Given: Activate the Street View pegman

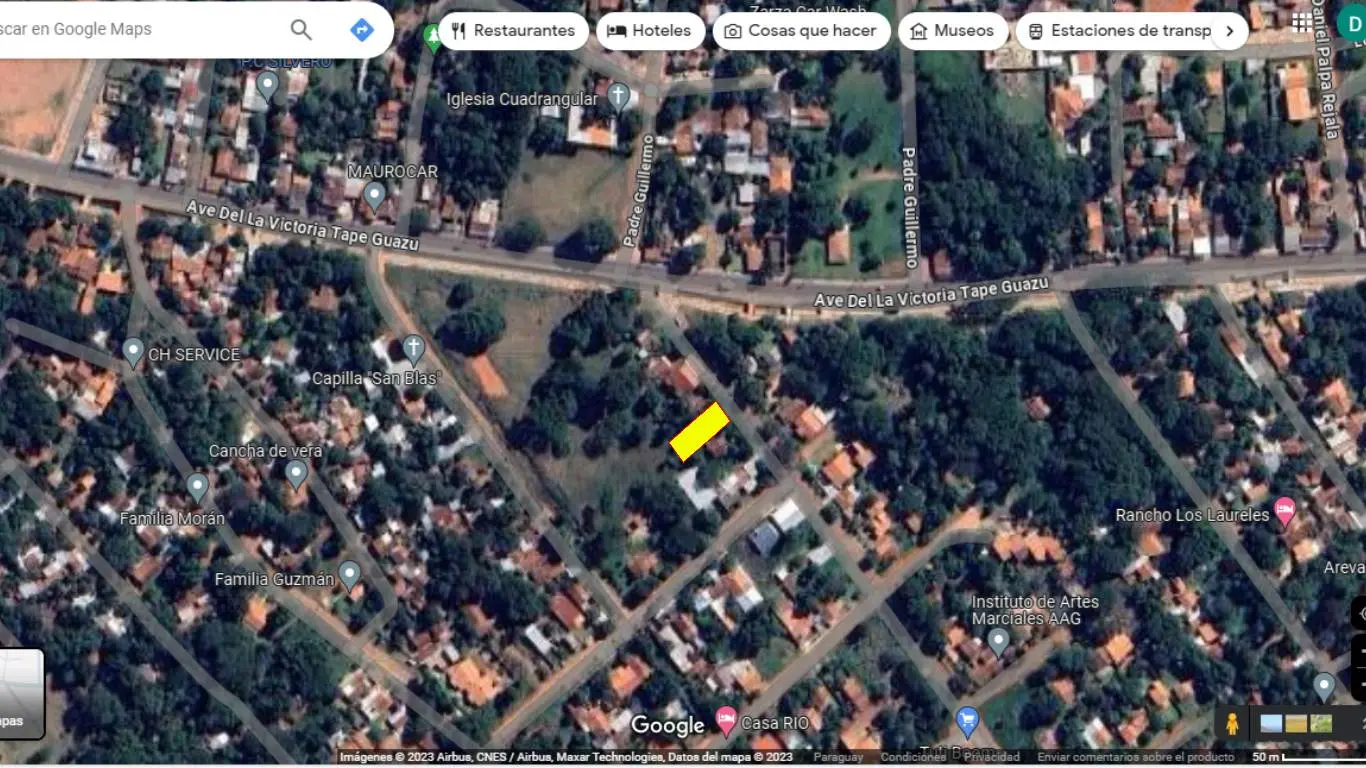Looking at the screenshot, I should tap(1232, 723).
